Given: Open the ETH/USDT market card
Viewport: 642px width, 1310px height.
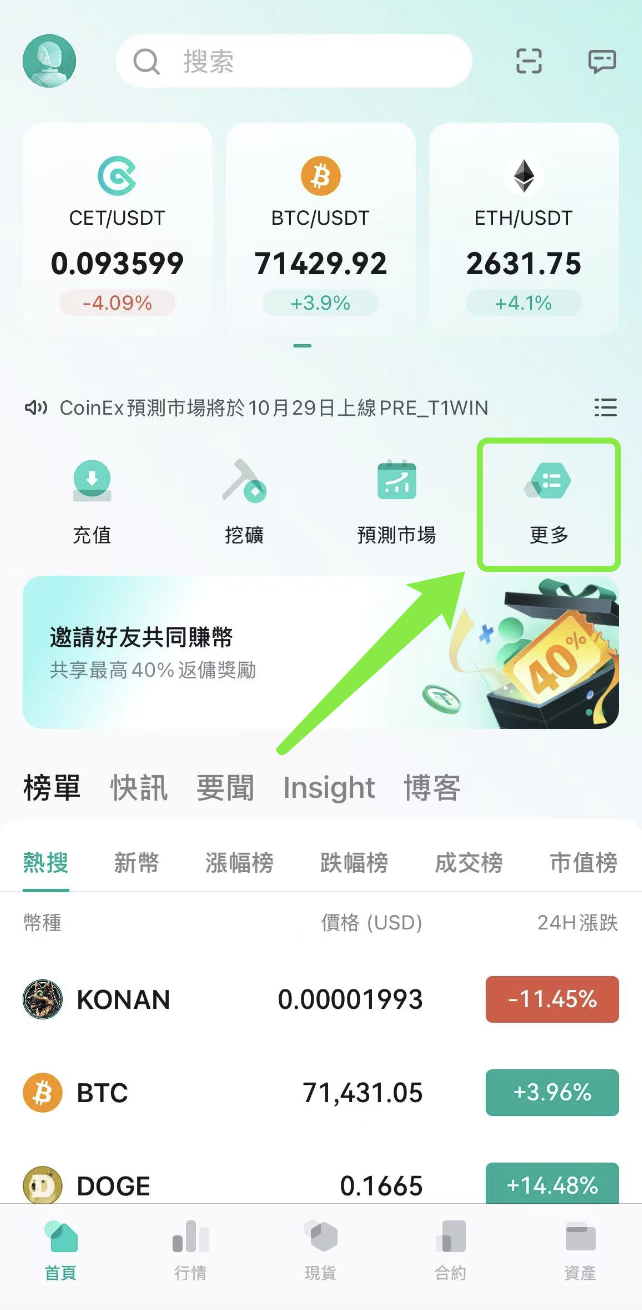Looking at the screenshot, I should point(523,228).
